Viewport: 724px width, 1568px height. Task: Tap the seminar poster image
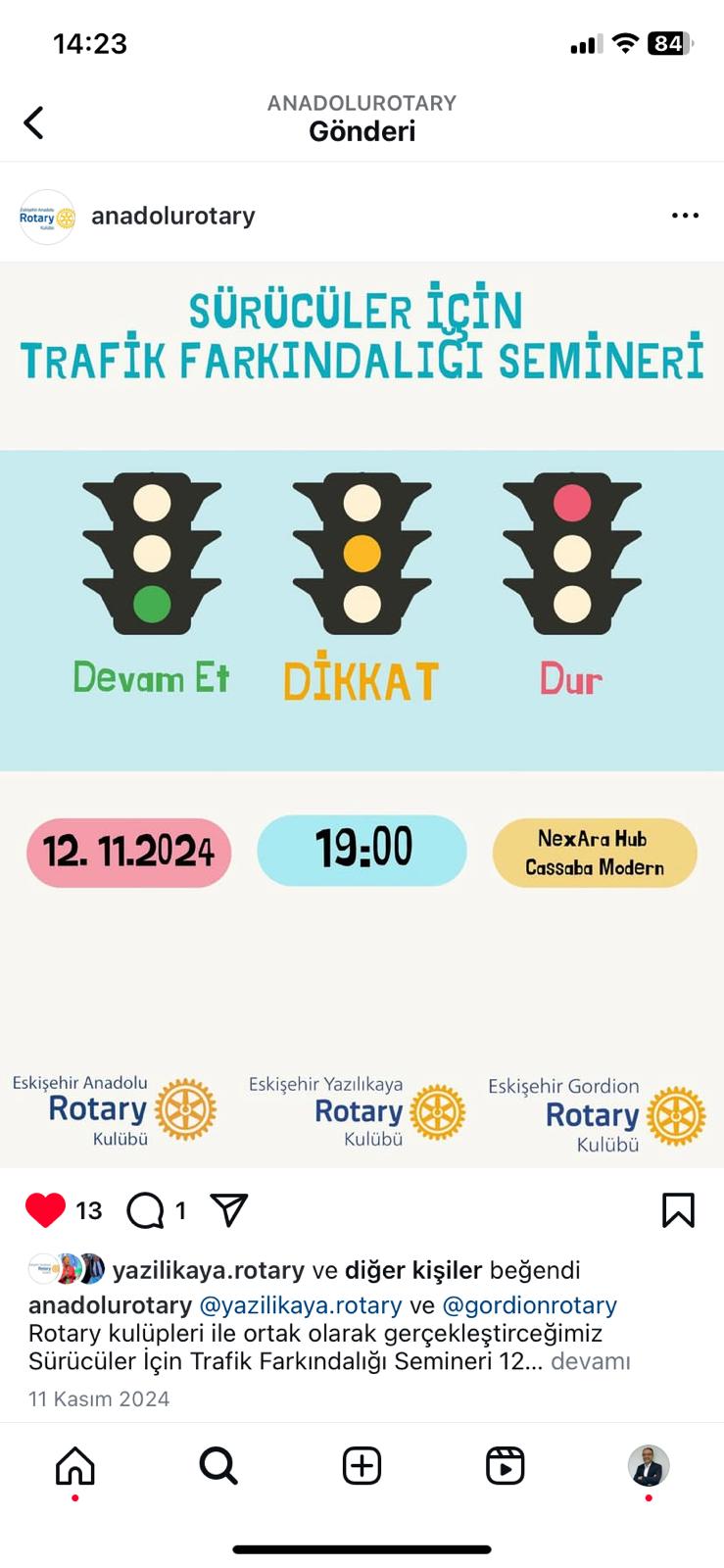pyautogui.click(x=362, y=714)
